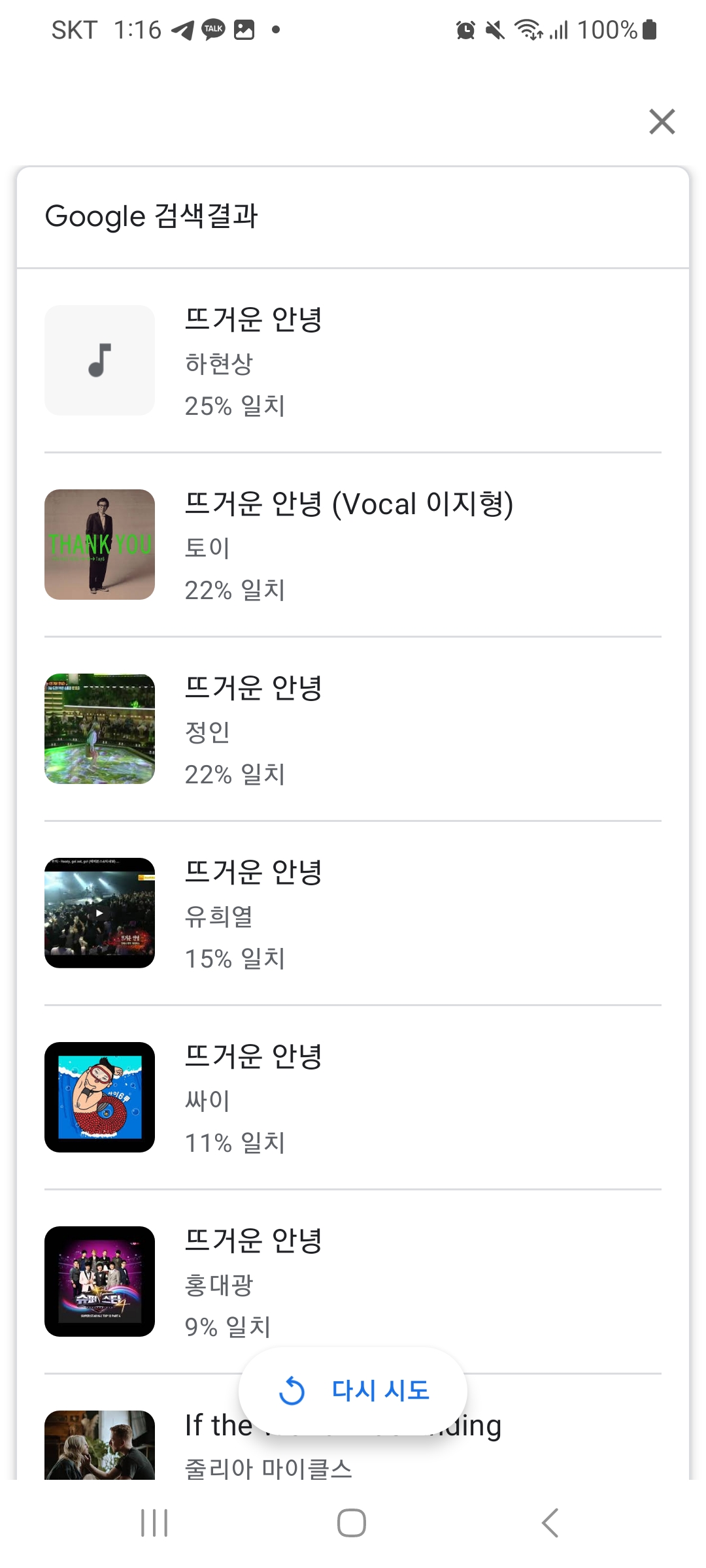Tap PSY's album cover thumbnail
The height and width of the screenshot is (1568, 706).
[98, 1097]
